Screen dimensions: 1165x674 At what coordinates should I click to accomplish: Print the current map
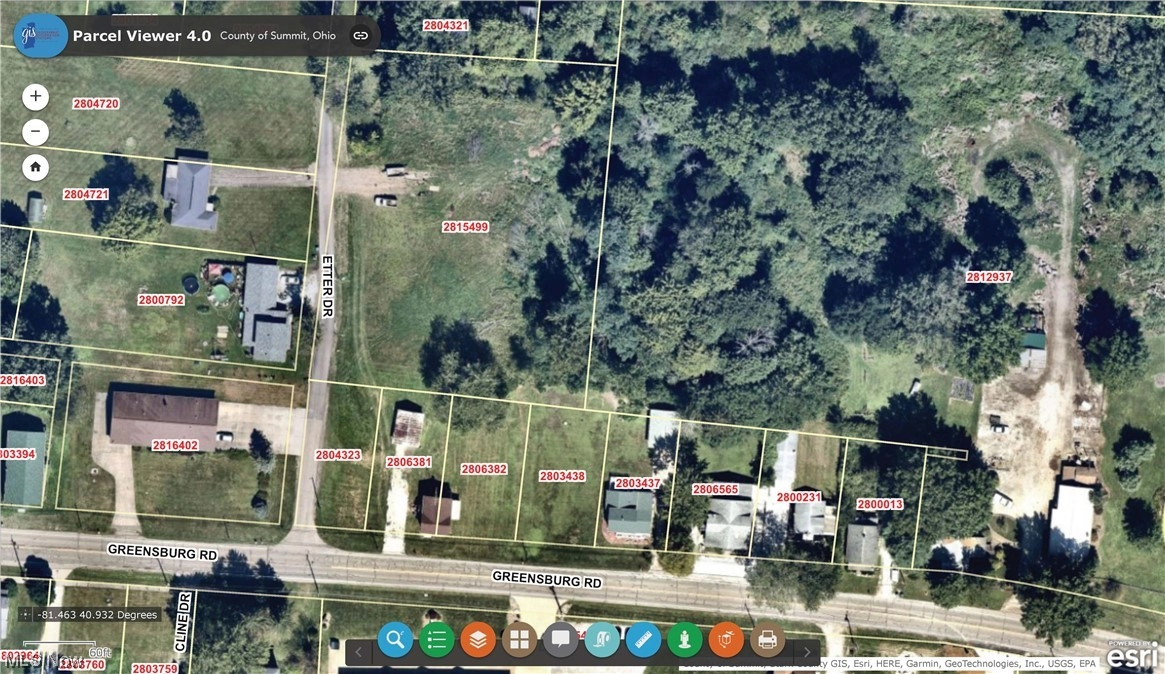click(x=768, y=639)
